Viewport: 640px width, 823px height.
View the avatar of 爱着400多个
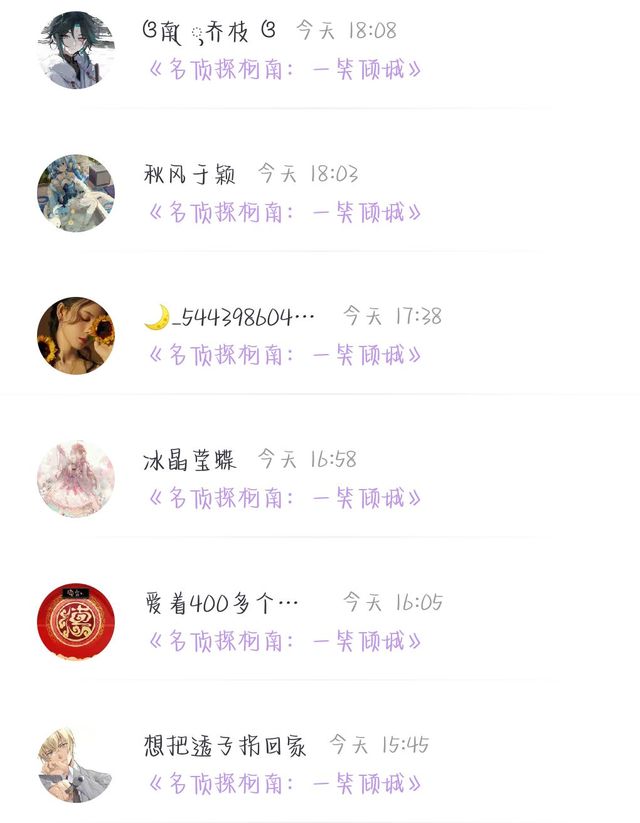coord(76,621)
